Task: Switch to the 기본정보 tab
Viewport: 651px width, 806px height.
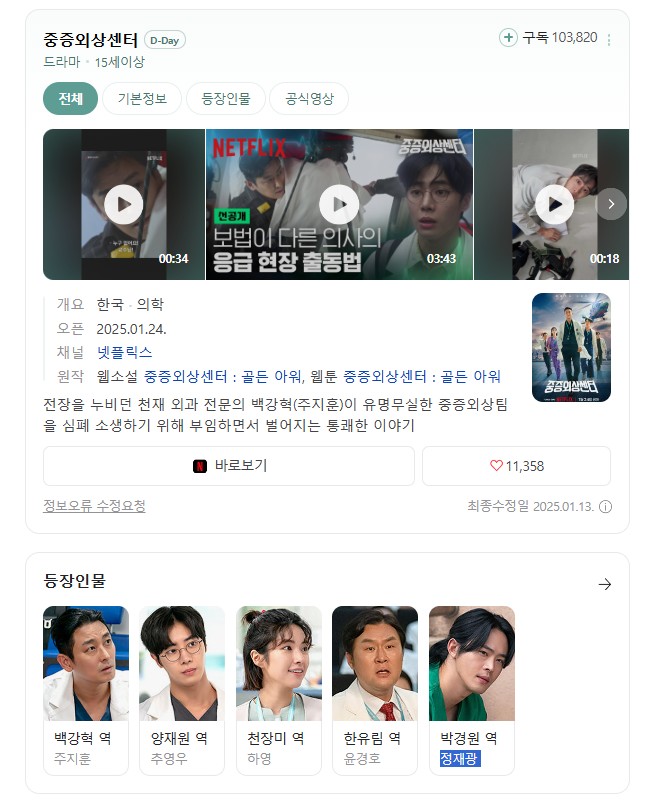Action: (x=142, y=99)
